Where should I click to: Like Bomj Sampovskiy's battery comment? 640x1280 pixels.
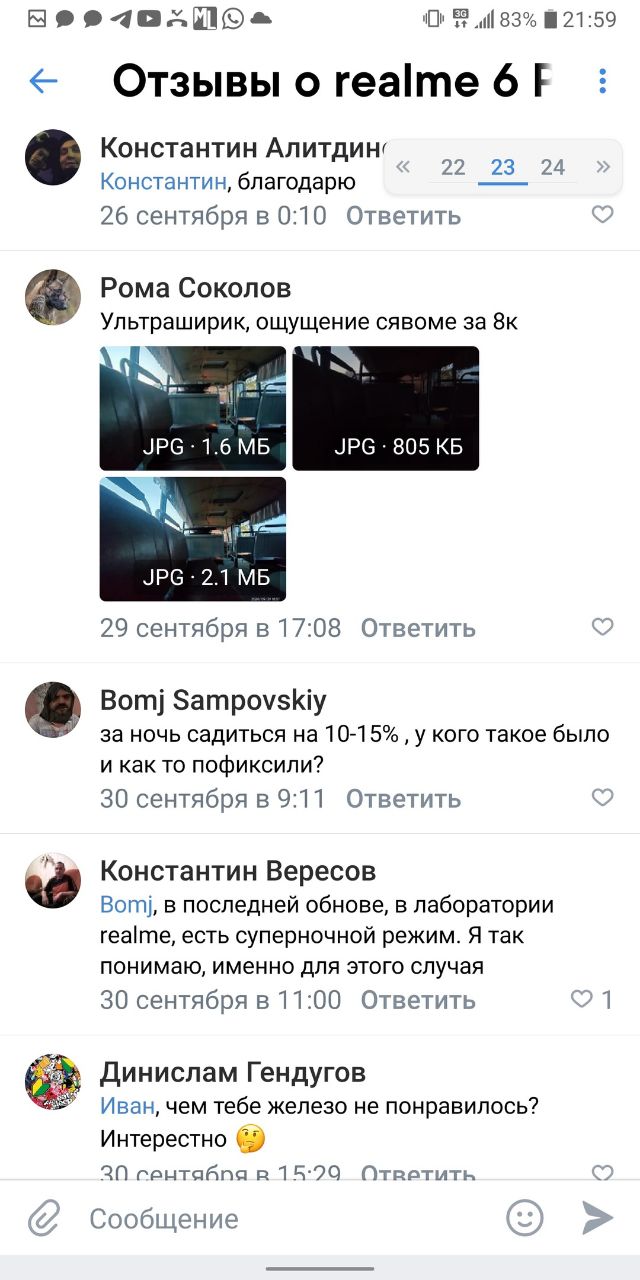(x=602, y=797)
